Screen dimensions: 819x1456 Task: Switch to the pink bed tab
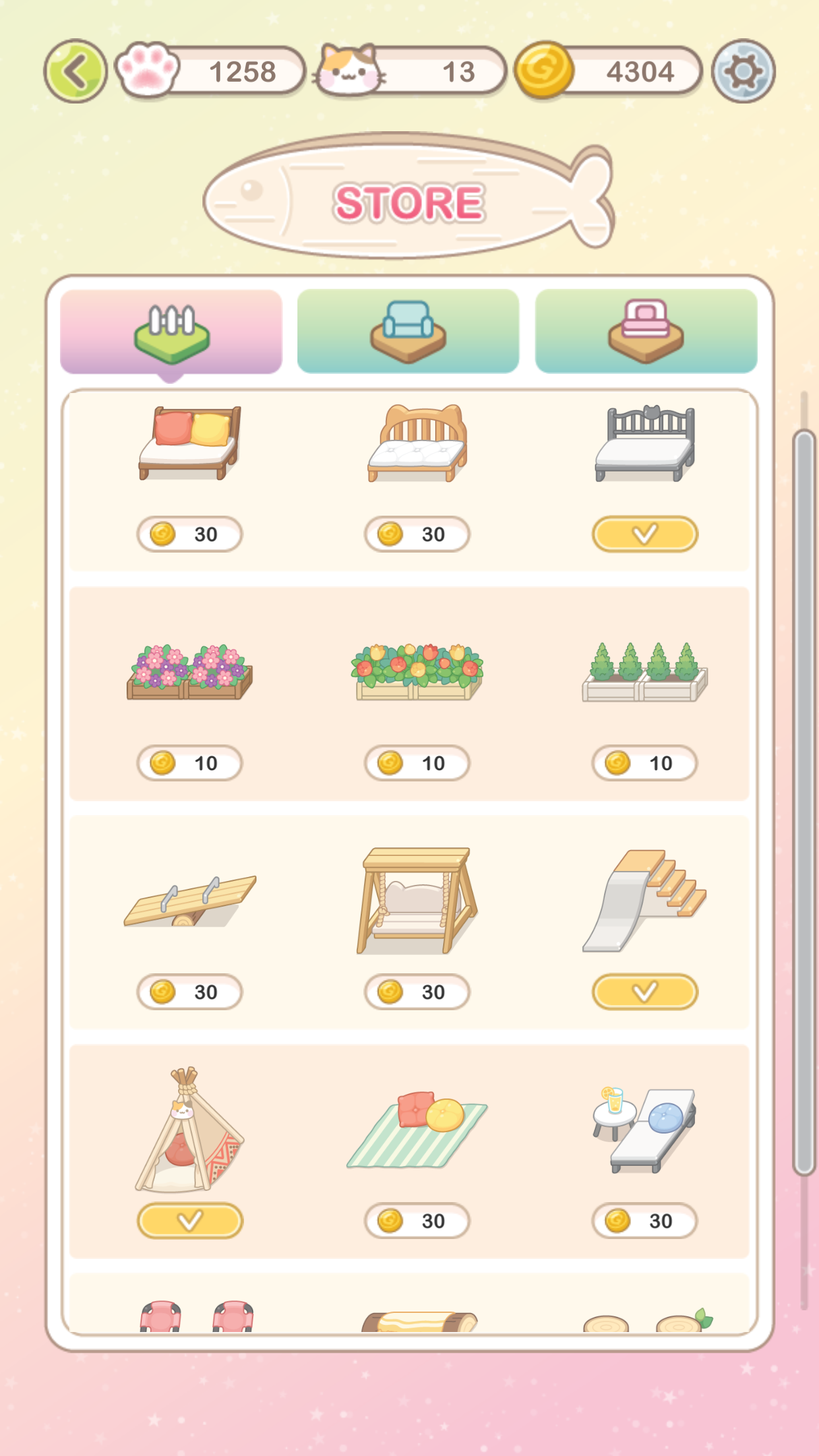[646, 331]
